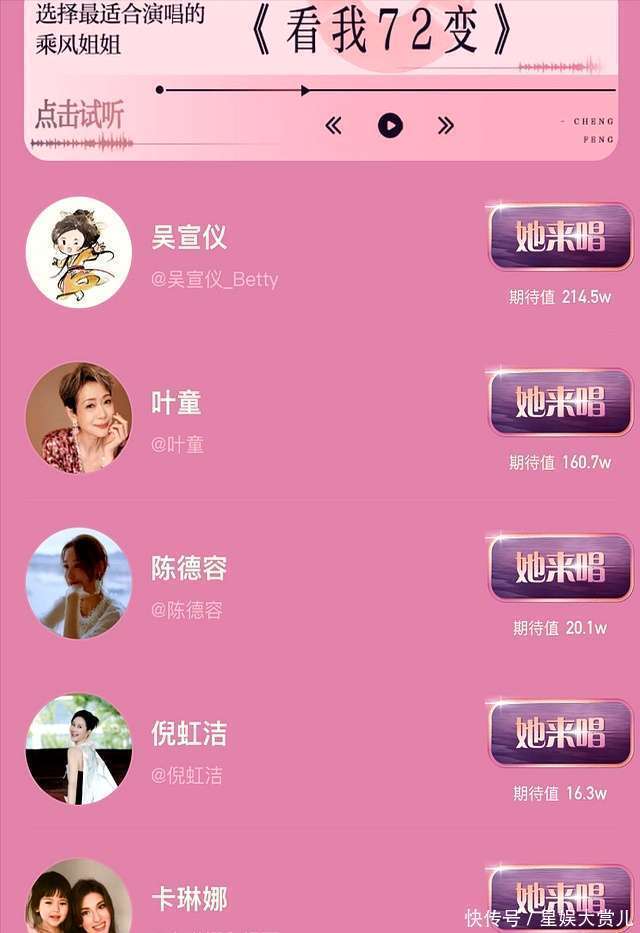Open 倪虹洁's profile avatar
The image size is (640, 933).
click(x=79, y=748)
